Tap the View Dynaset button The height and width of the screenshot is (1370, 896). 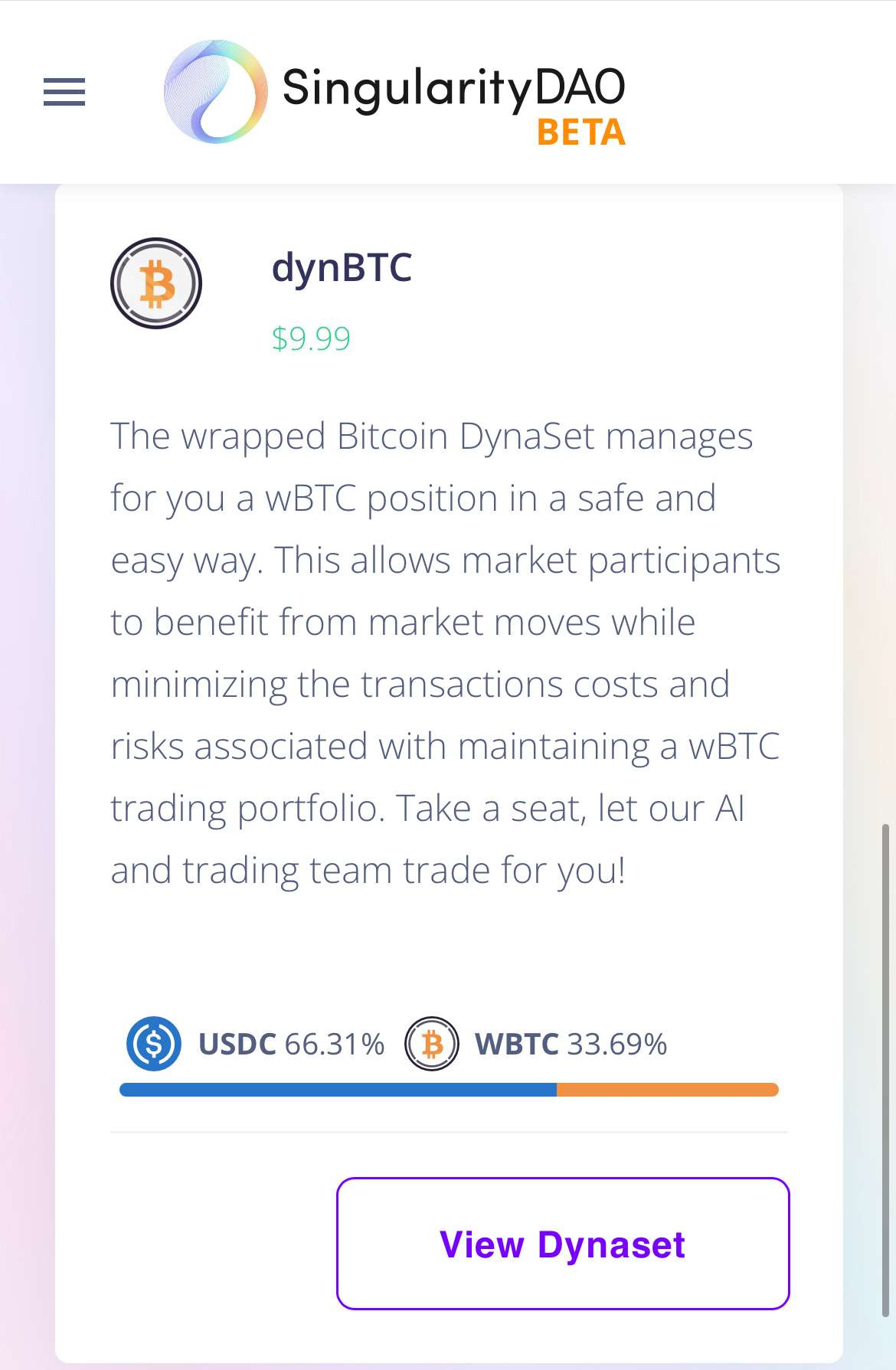(563, 1244)
